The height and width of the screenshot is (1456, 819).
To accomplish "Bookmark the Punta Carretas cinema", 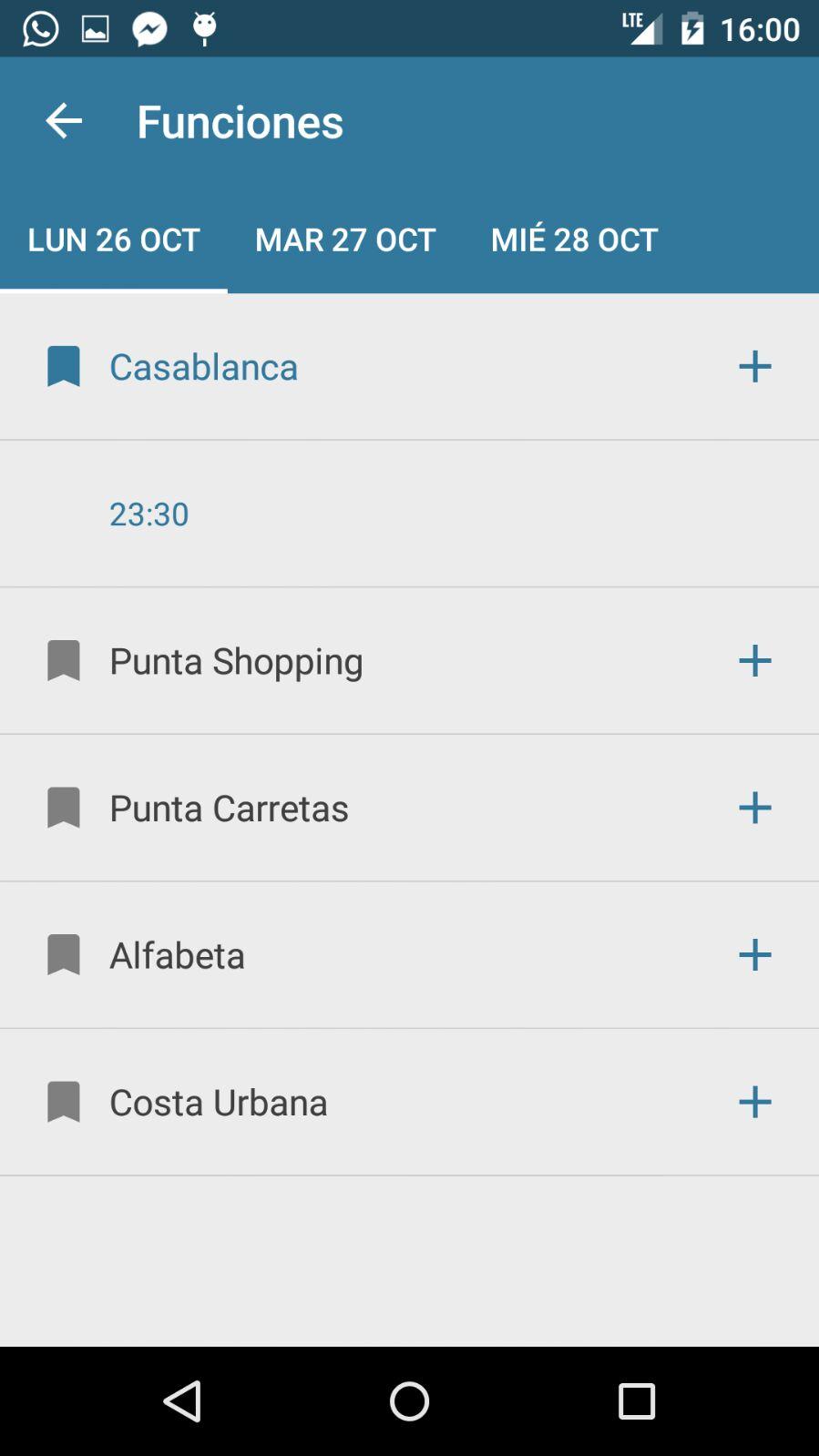I will 64,809.
